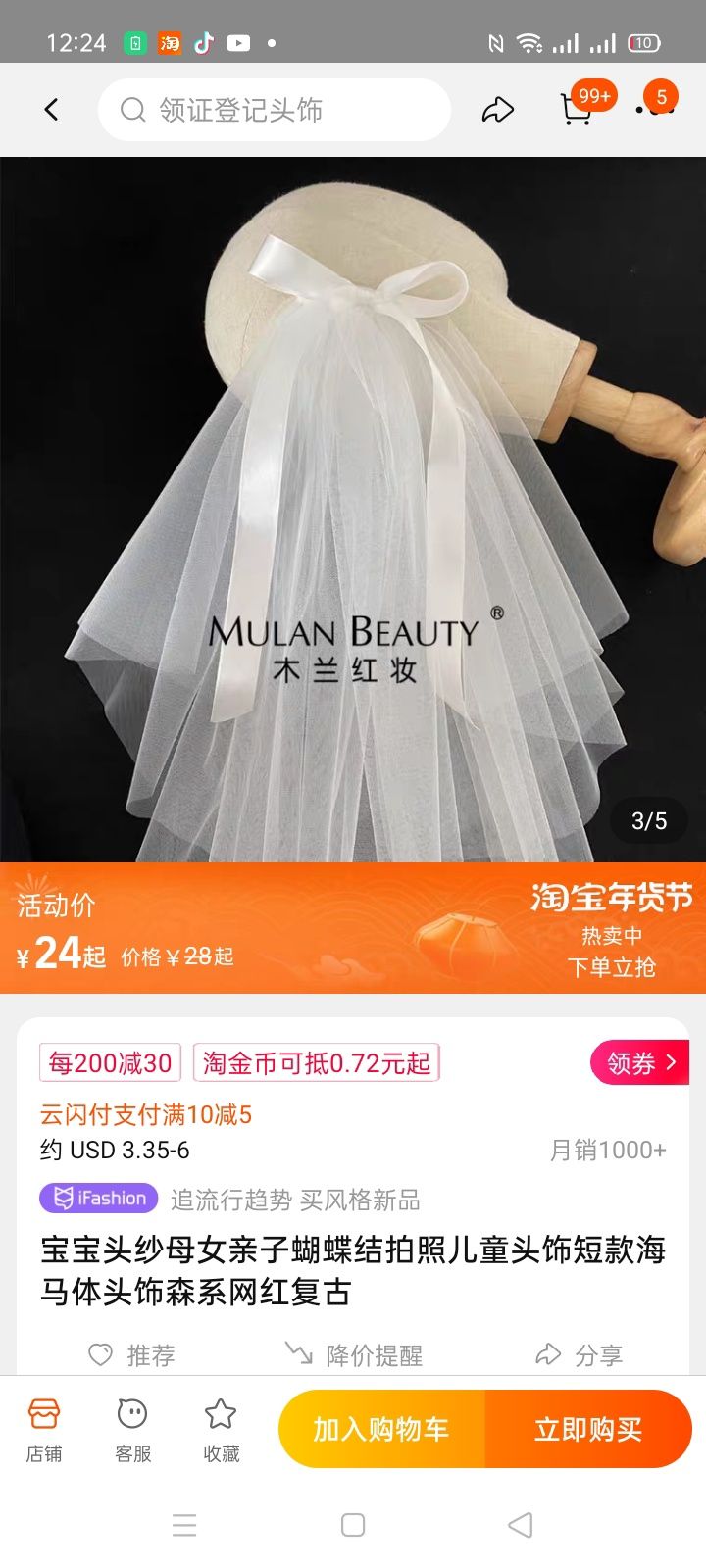
Task: Contact 客服 customer service
Action: (x=132, y=1430)
